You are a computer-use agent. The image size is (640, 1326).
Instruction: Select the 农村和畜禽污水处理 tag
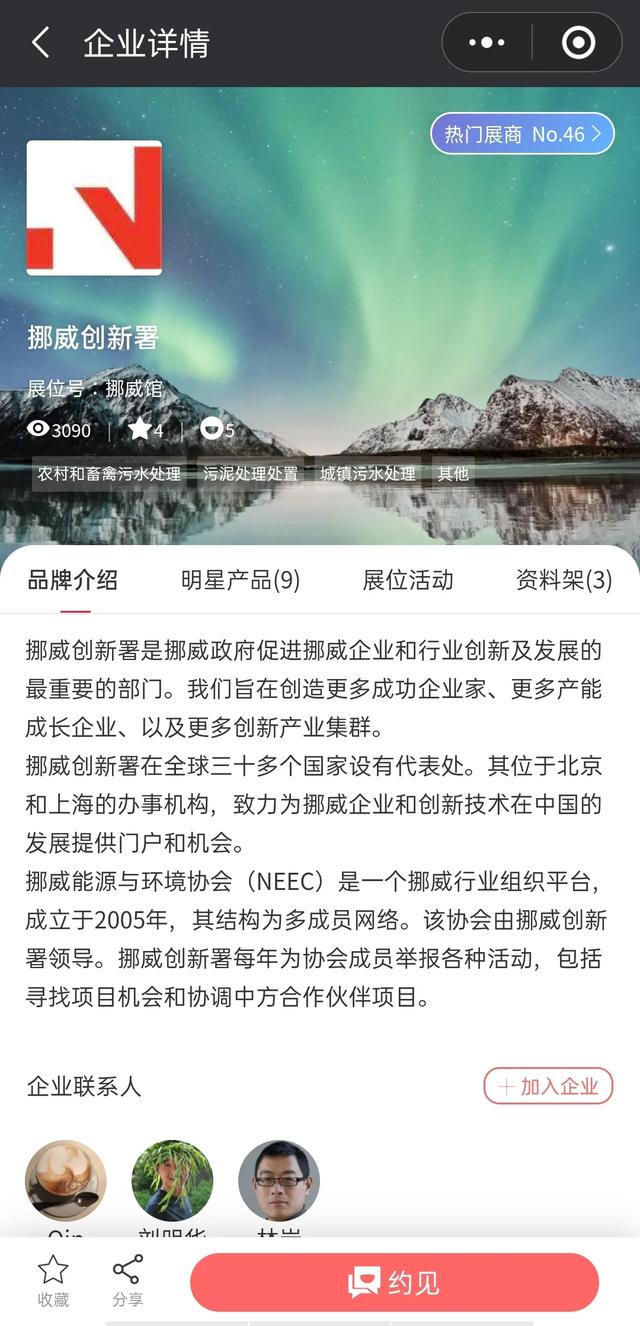[x=109, y=474]
